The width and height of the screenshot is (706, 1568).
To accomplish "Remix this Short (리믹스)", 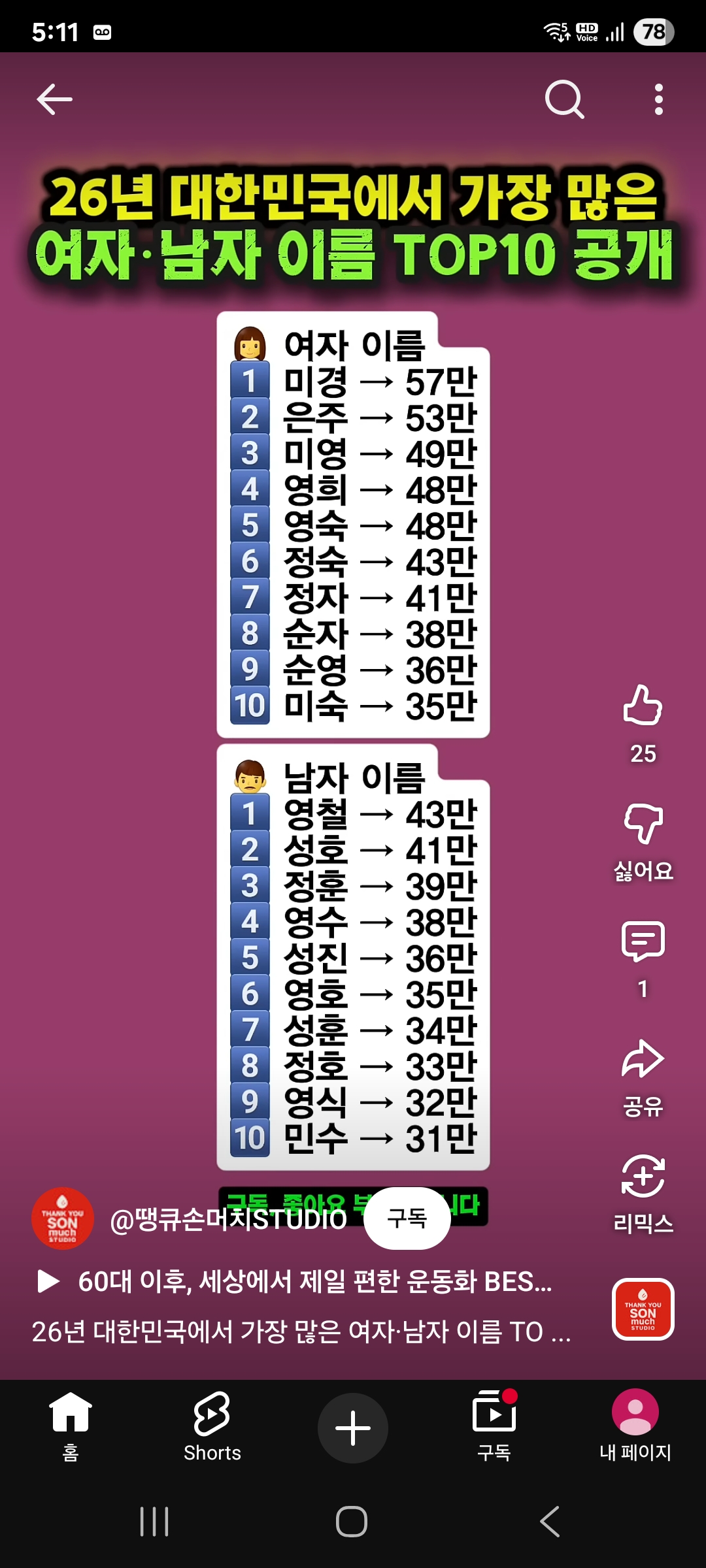I will click(x=643, y=1177).
